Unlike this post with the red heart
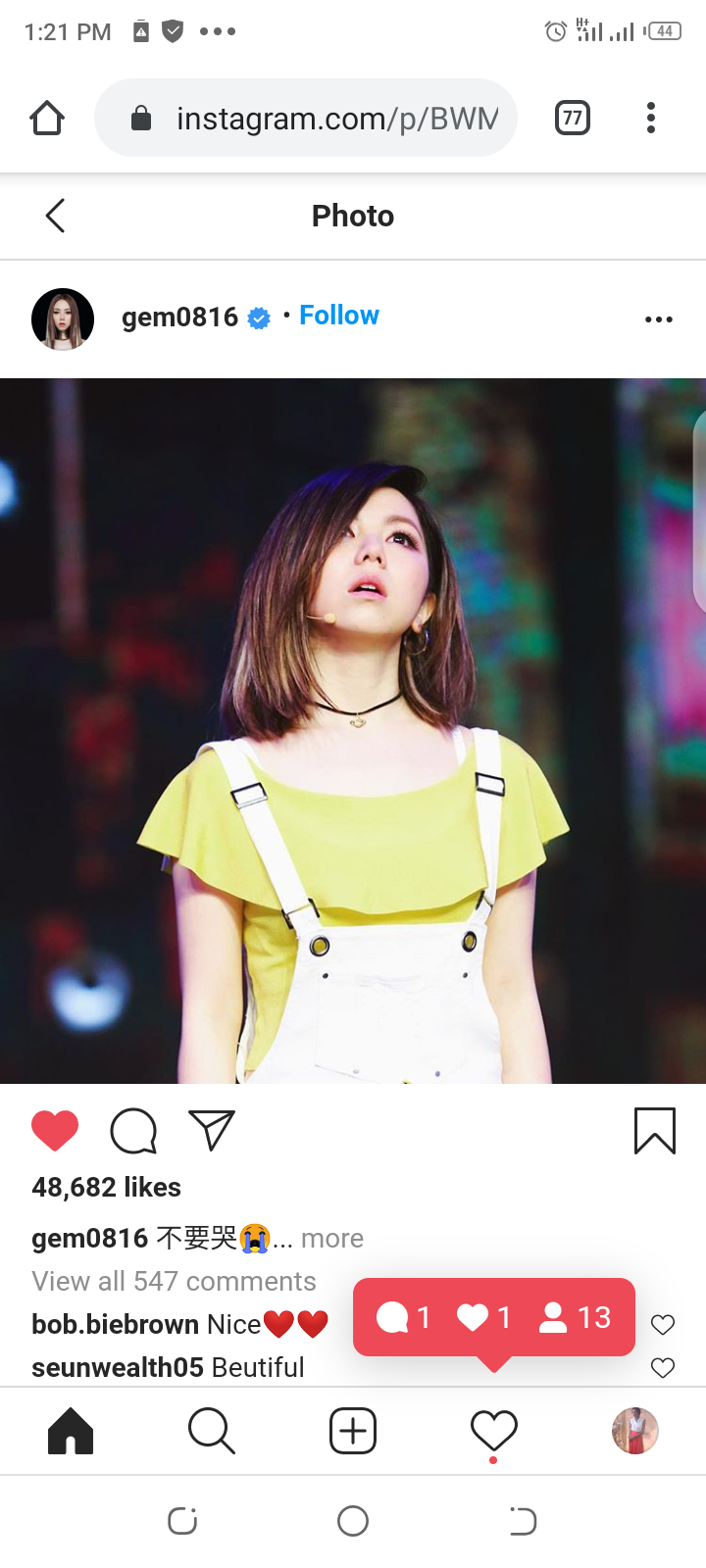The height and width of the screenshot is (1568, 706). 55,1131
